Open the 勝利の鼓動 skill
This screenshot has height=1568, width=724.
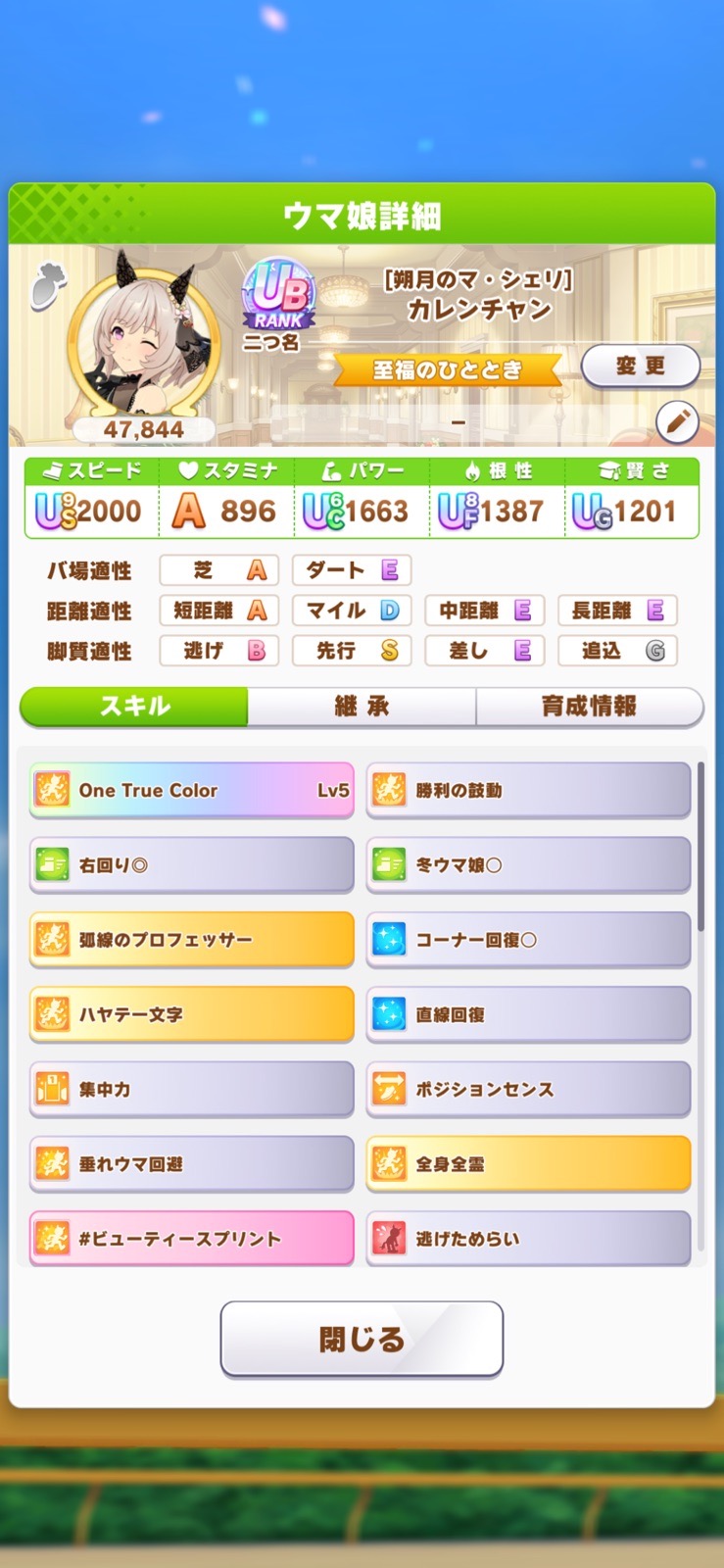[x=528, y=790]
